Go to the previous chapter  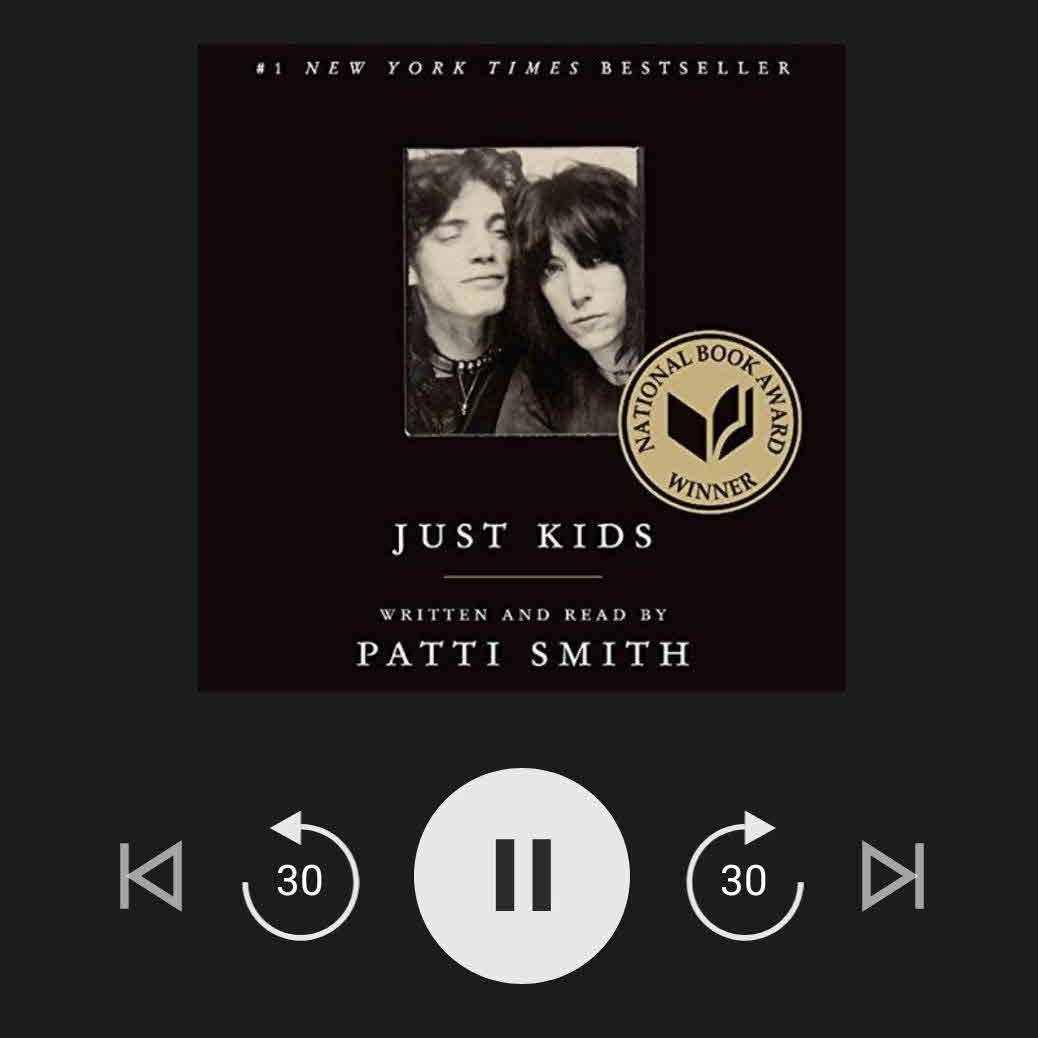[x=151, y=877]
